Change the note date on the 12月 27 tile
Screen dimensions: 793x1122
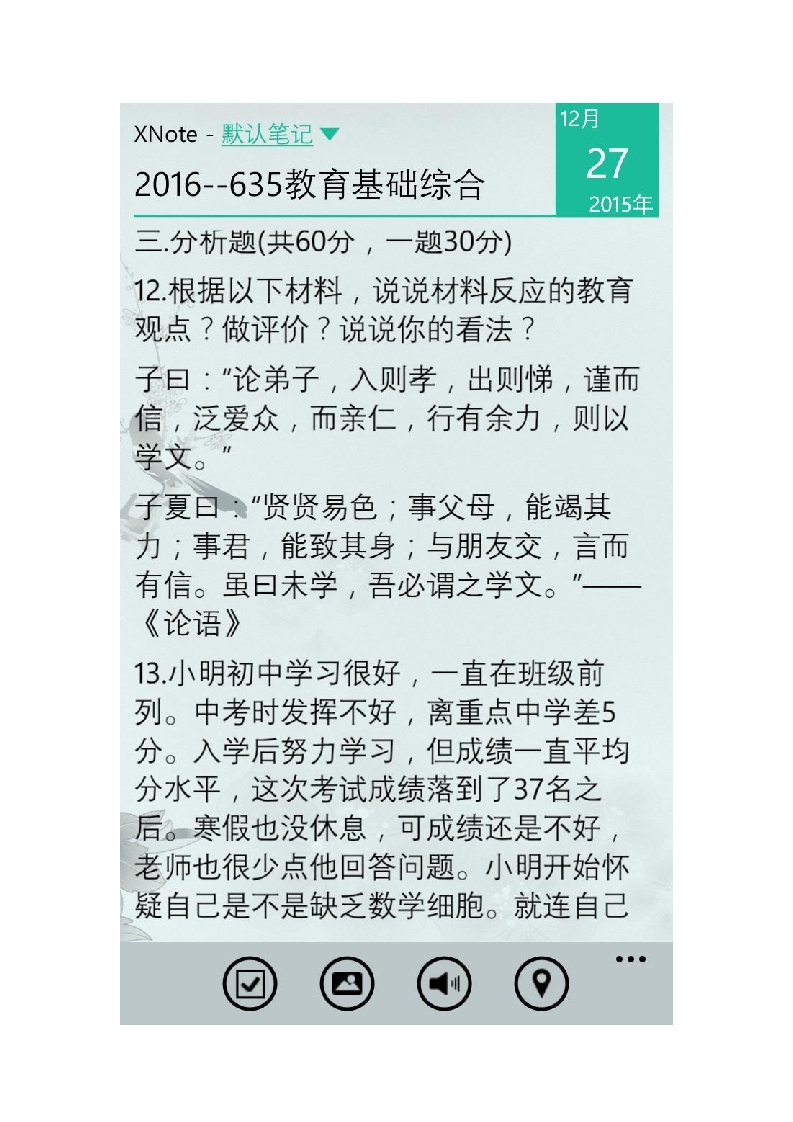(607, 160)
